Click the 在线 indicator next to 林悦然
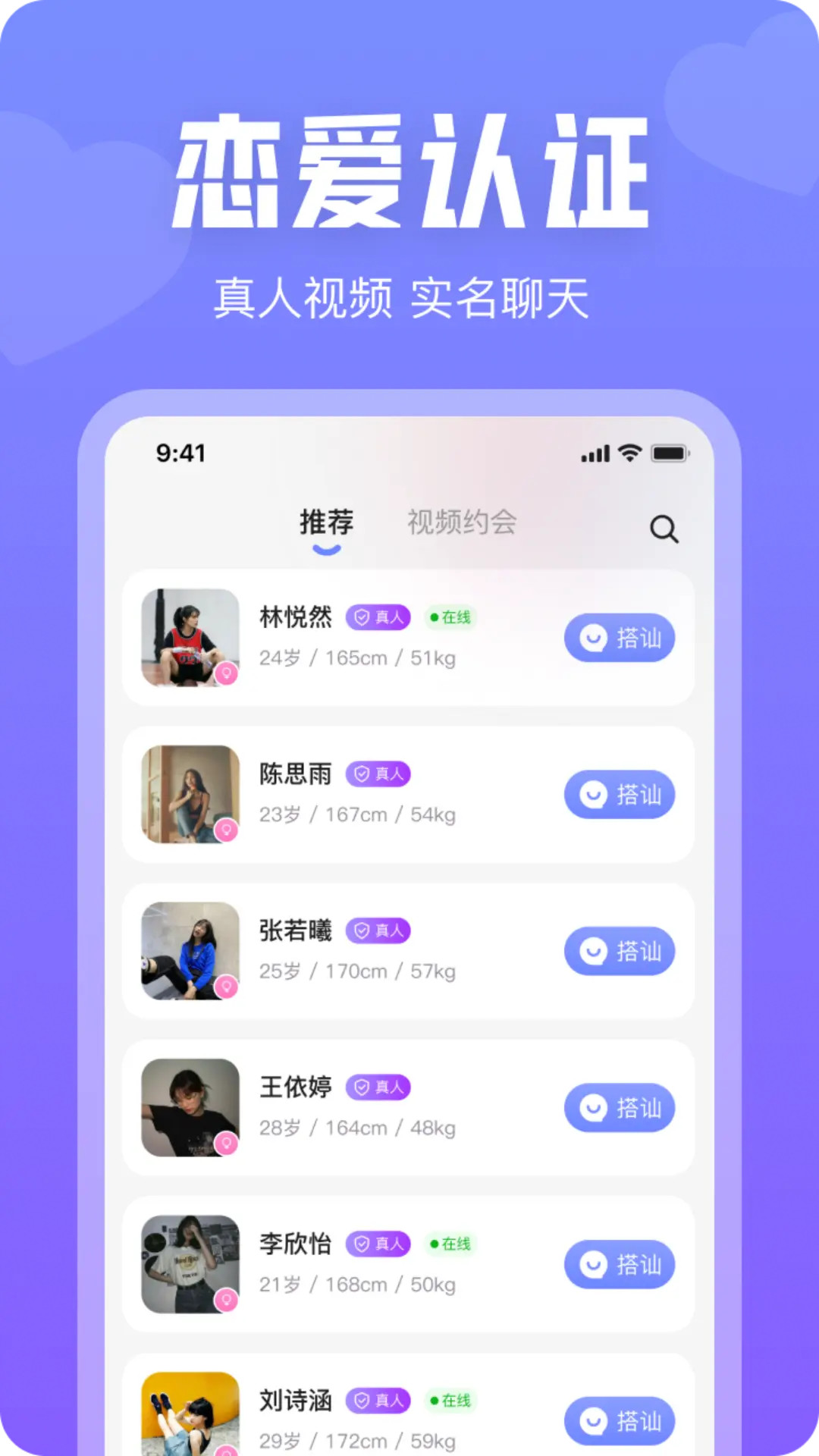 [x=450, y=618]
